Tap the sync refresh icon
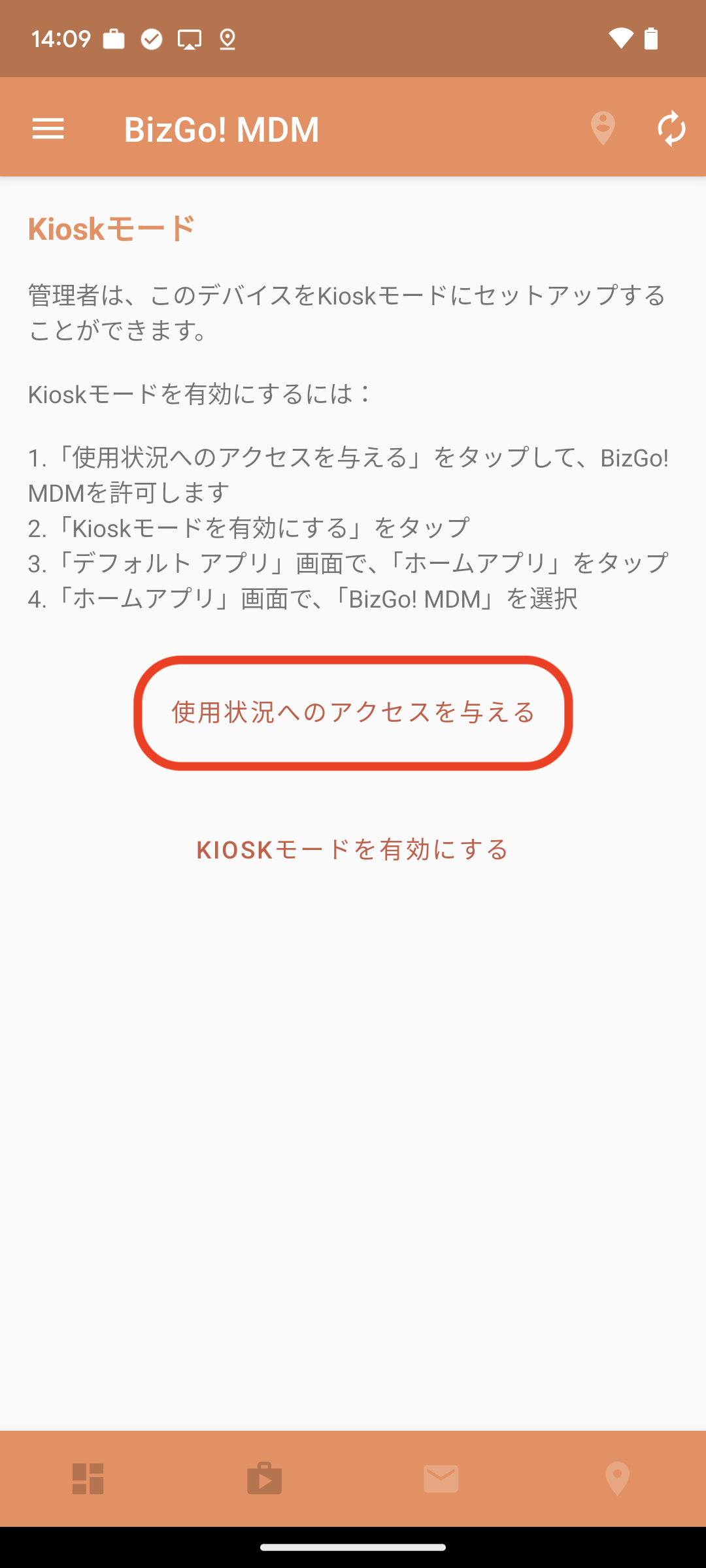The width and height of the screenshot is (706, 1568). point(671,129)
